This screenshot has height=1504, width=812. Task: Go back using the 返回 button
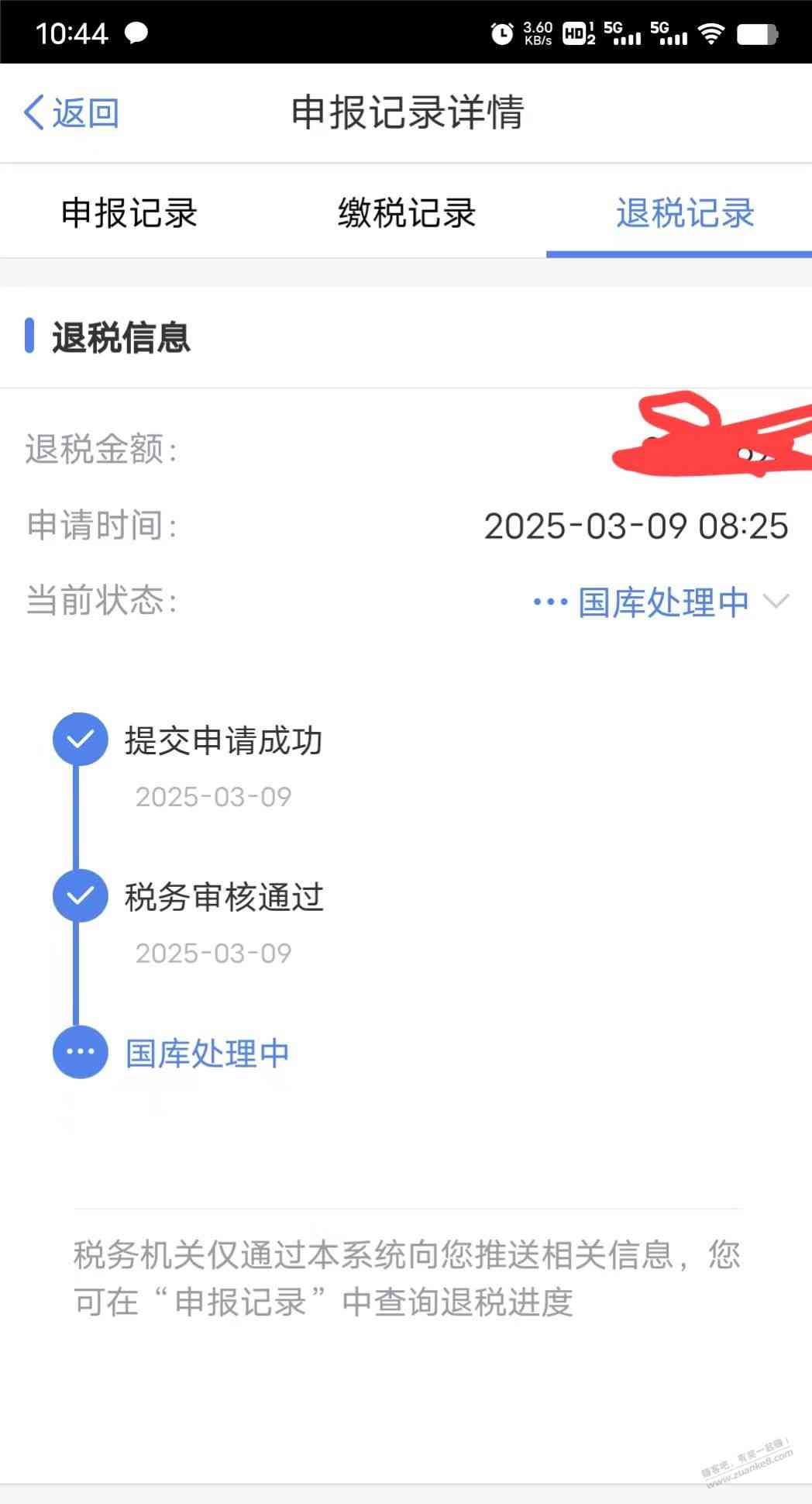[x=71, y=113]
